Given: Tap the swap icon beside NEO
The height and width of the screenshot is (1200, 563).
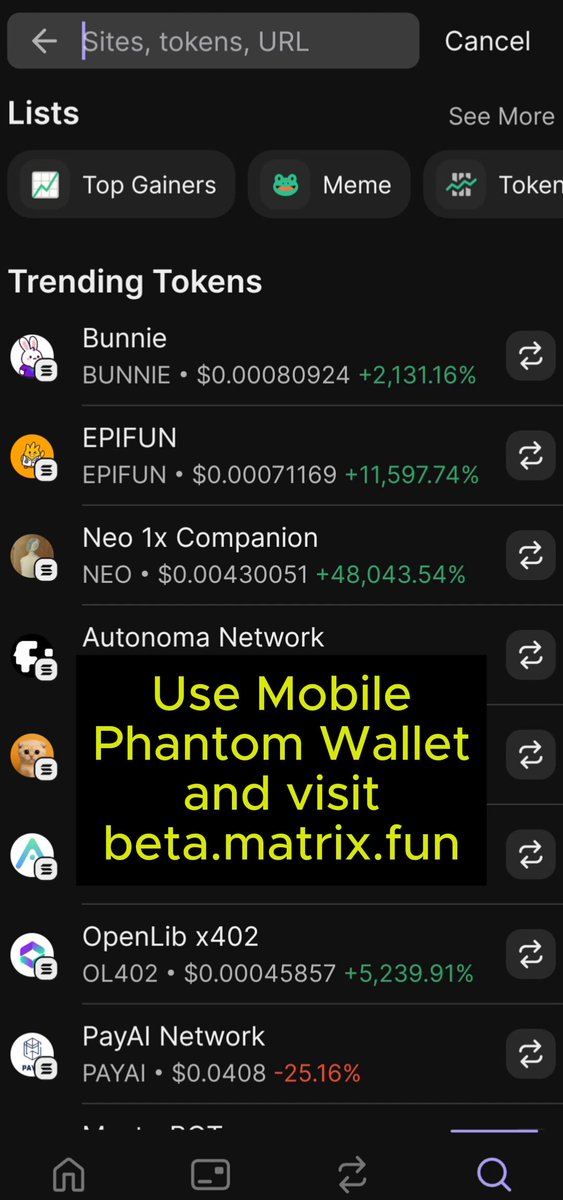Looking at the screenshot, I should tap(530, 556).
